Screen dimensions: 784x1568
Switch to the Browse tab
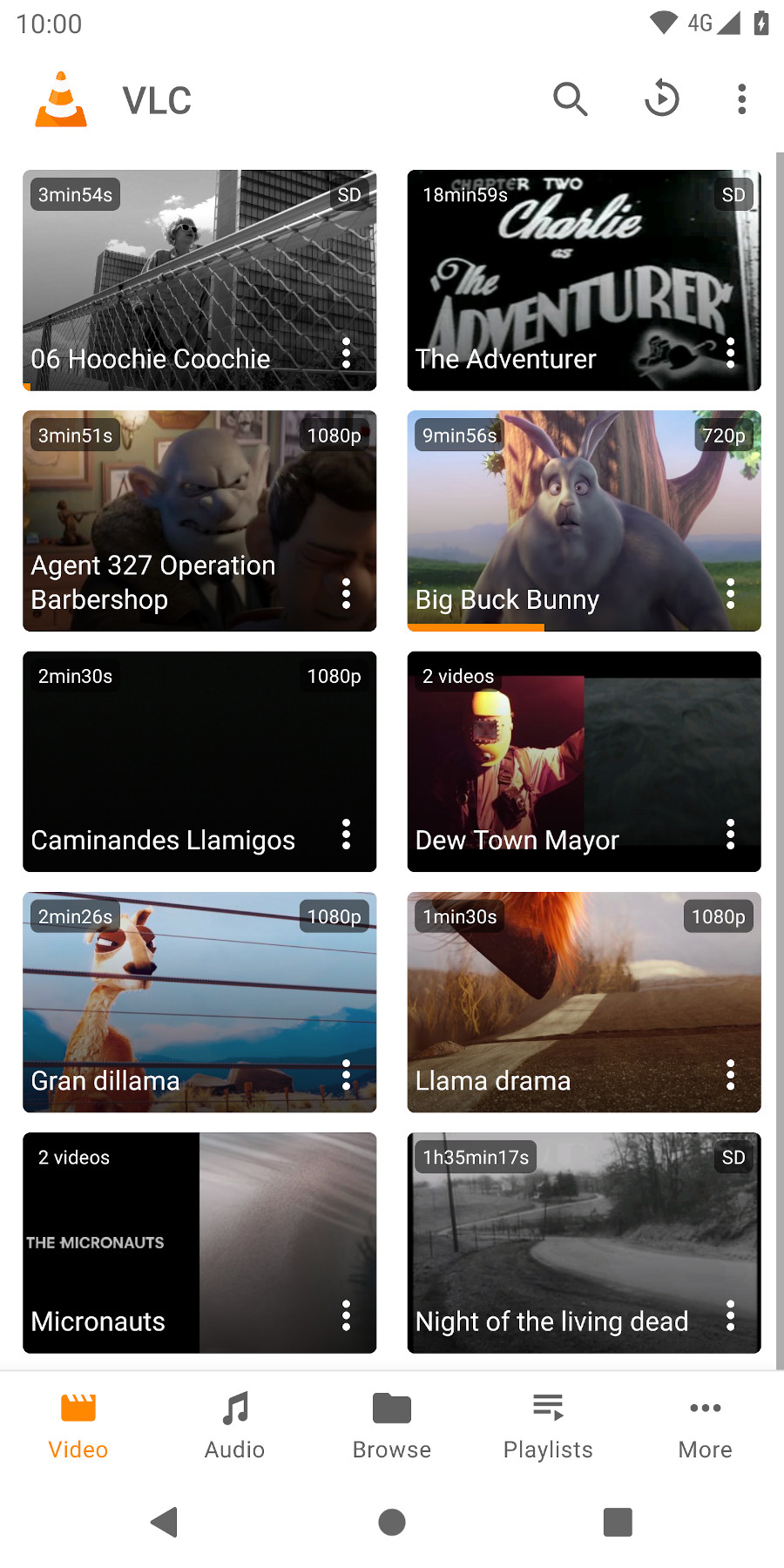click(x=391, y=1426)
